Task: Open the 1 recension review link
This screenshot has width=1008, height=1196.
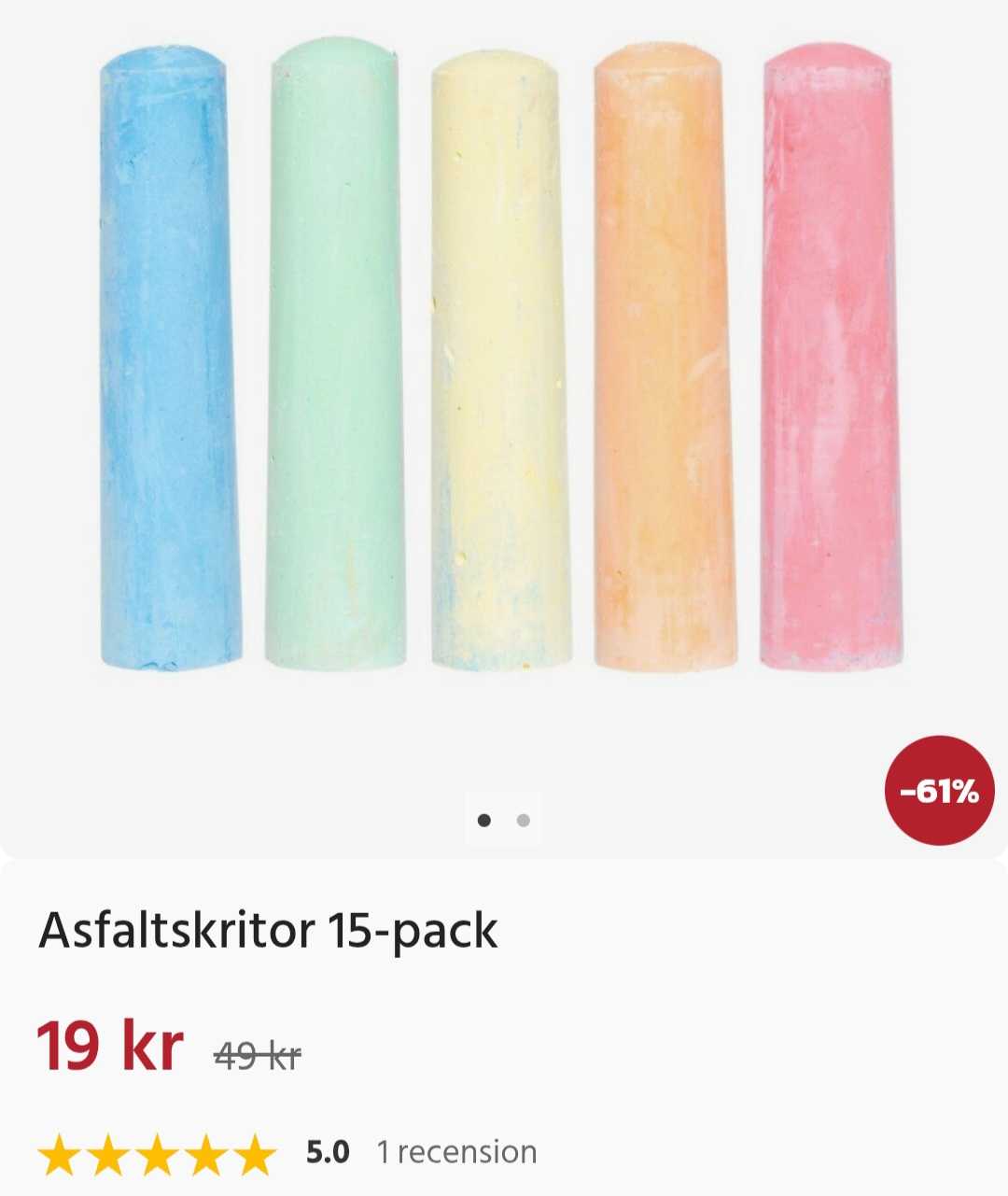Action: (455, 1151)
